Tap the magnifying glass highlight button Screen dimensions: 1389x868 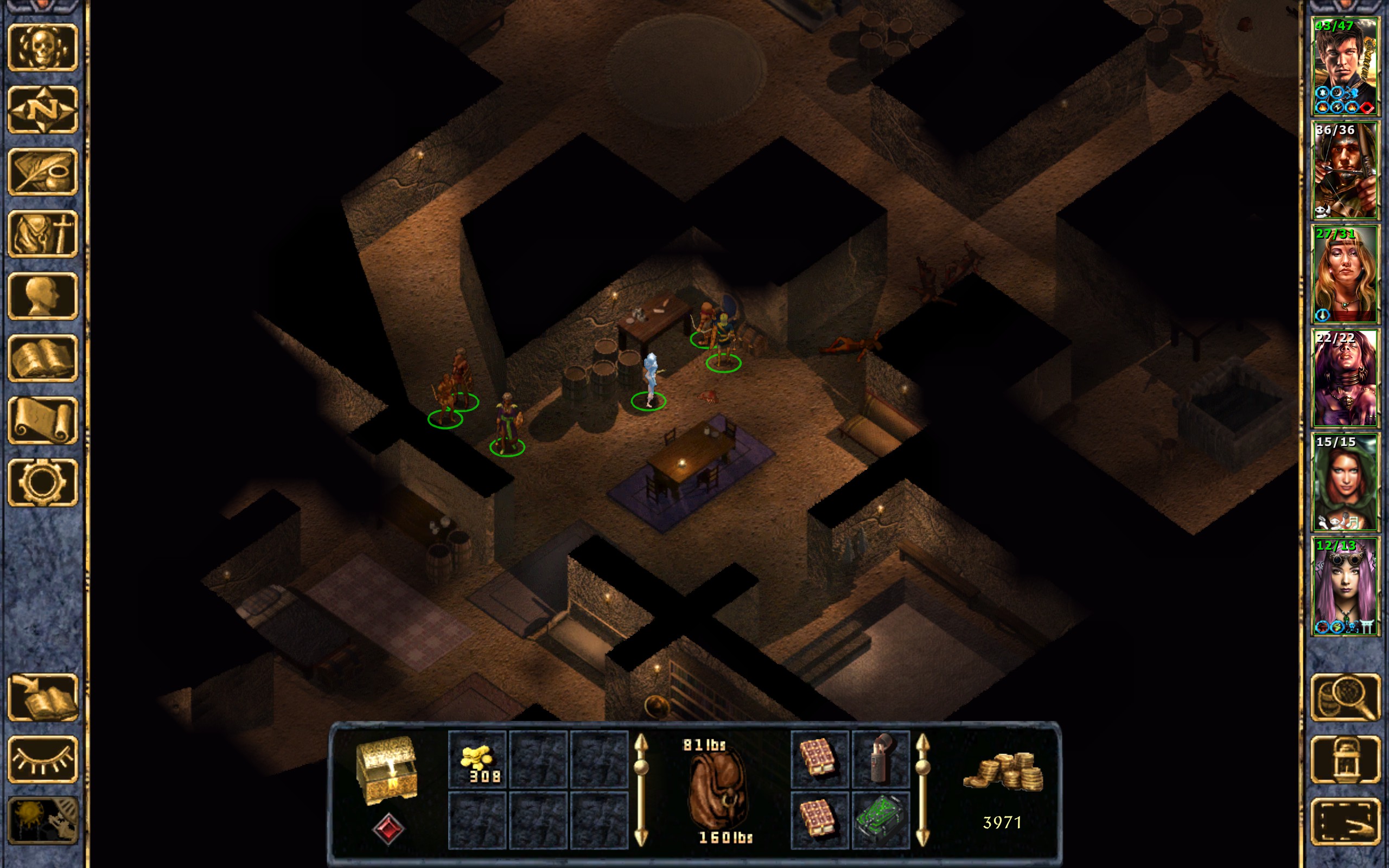pos(1345,697)
